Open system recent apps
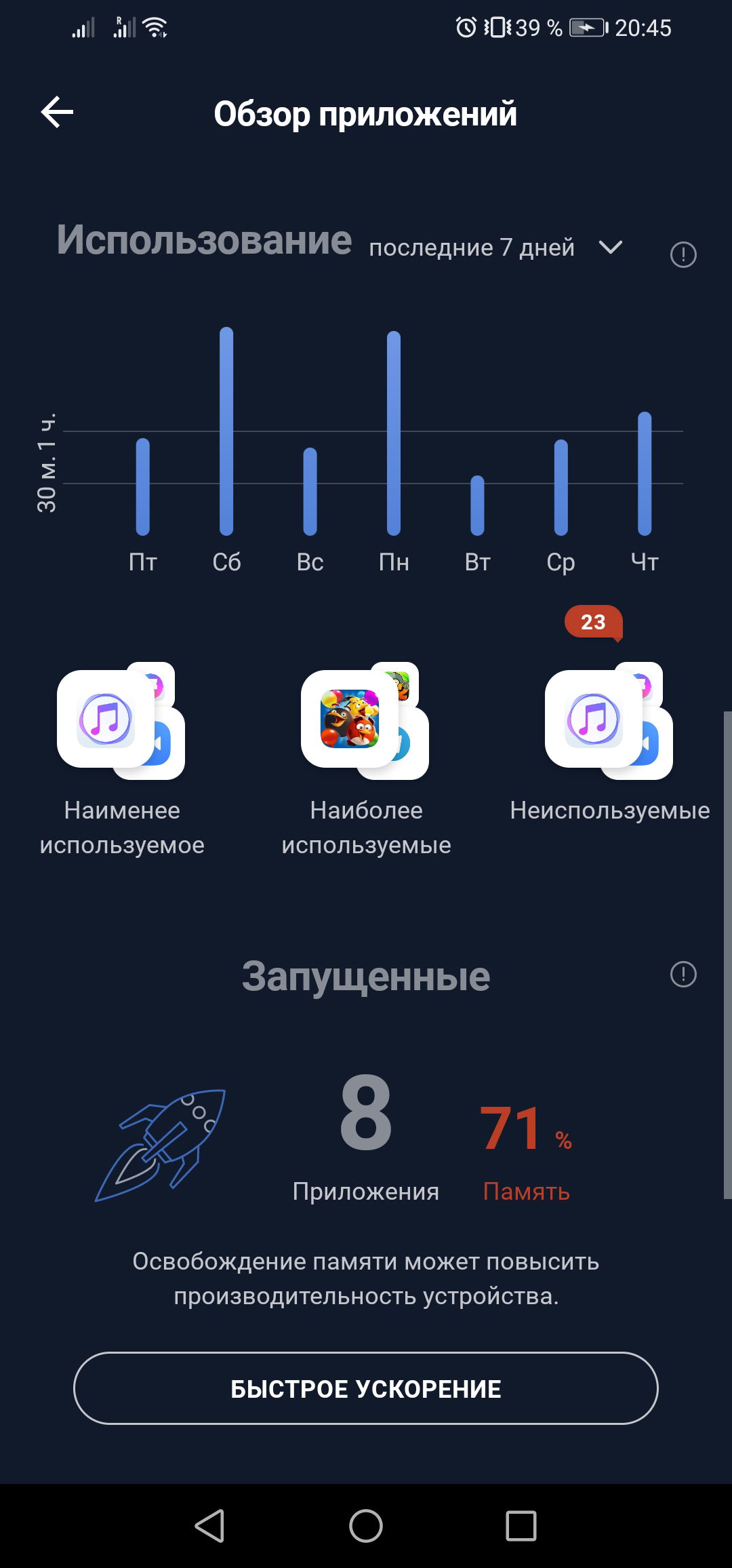 [521, 1526]
